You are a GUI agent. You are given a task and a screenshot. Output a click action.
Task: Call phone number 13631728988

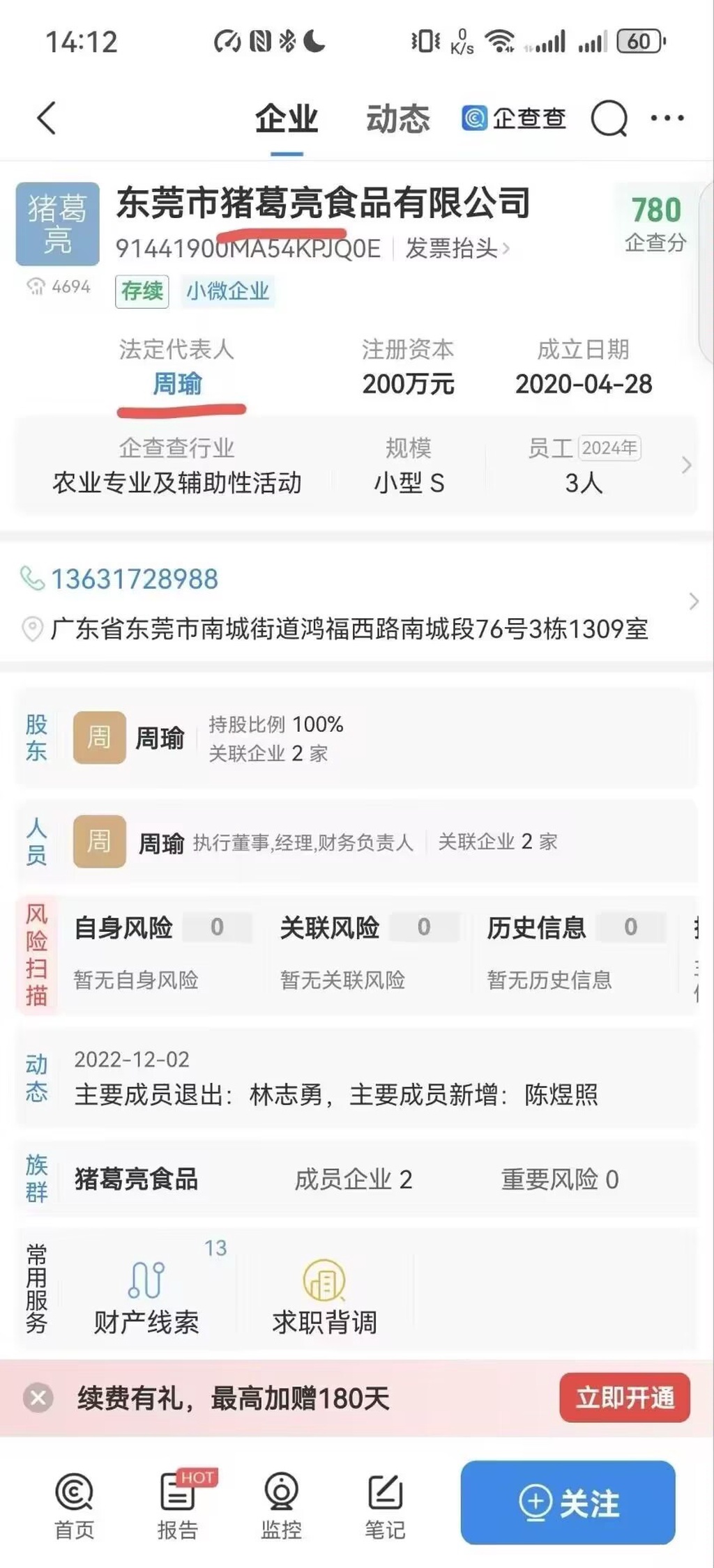point(134,579)
